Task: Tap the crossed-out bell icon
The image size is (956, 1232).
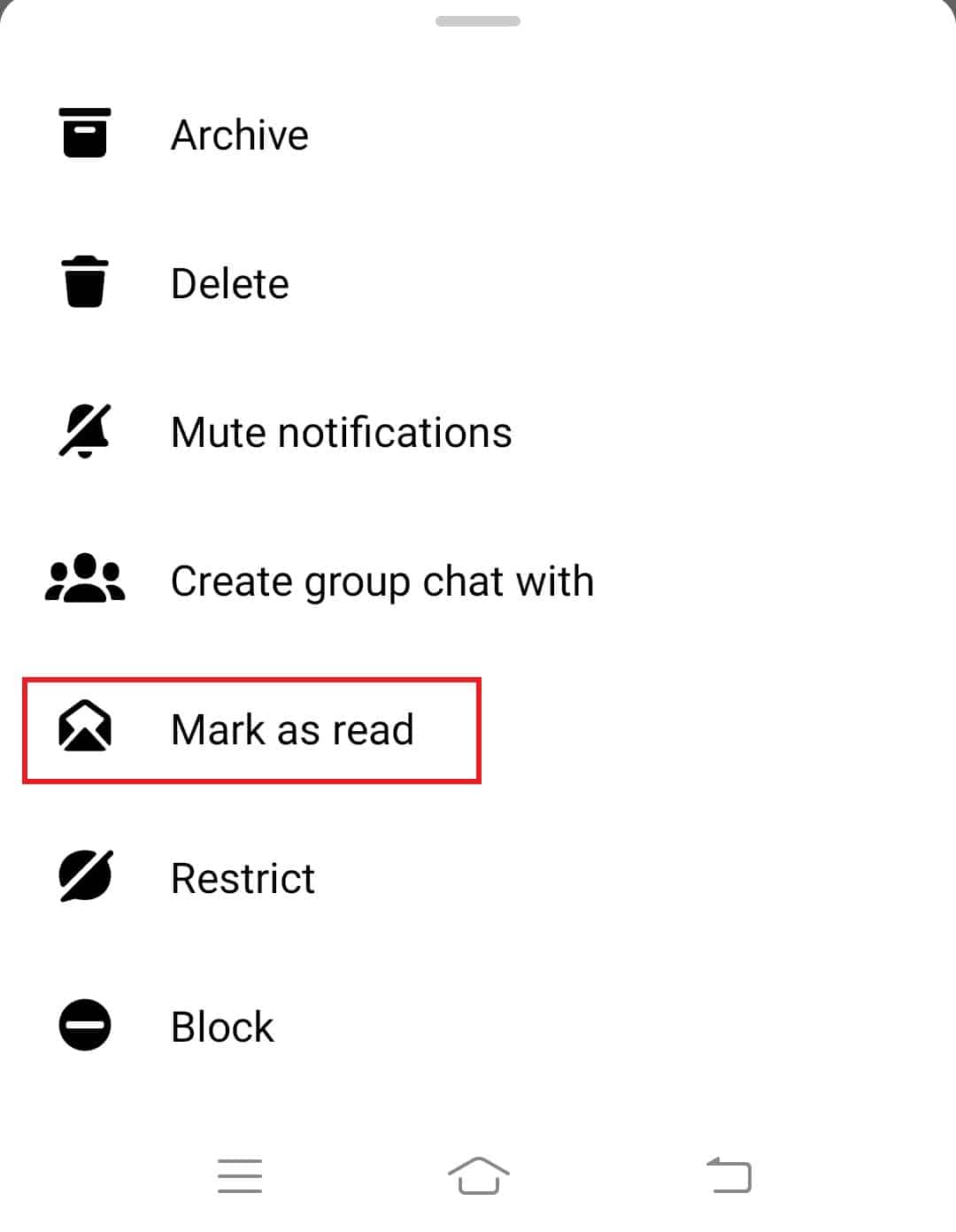Action: point(84,431)
